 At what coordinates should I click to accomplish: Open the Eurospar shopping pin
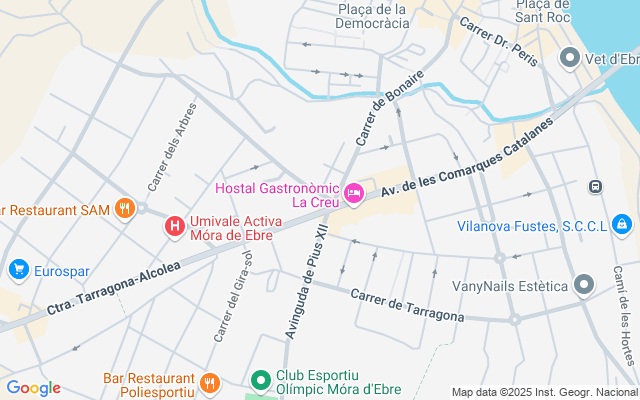tap(18, 269)
